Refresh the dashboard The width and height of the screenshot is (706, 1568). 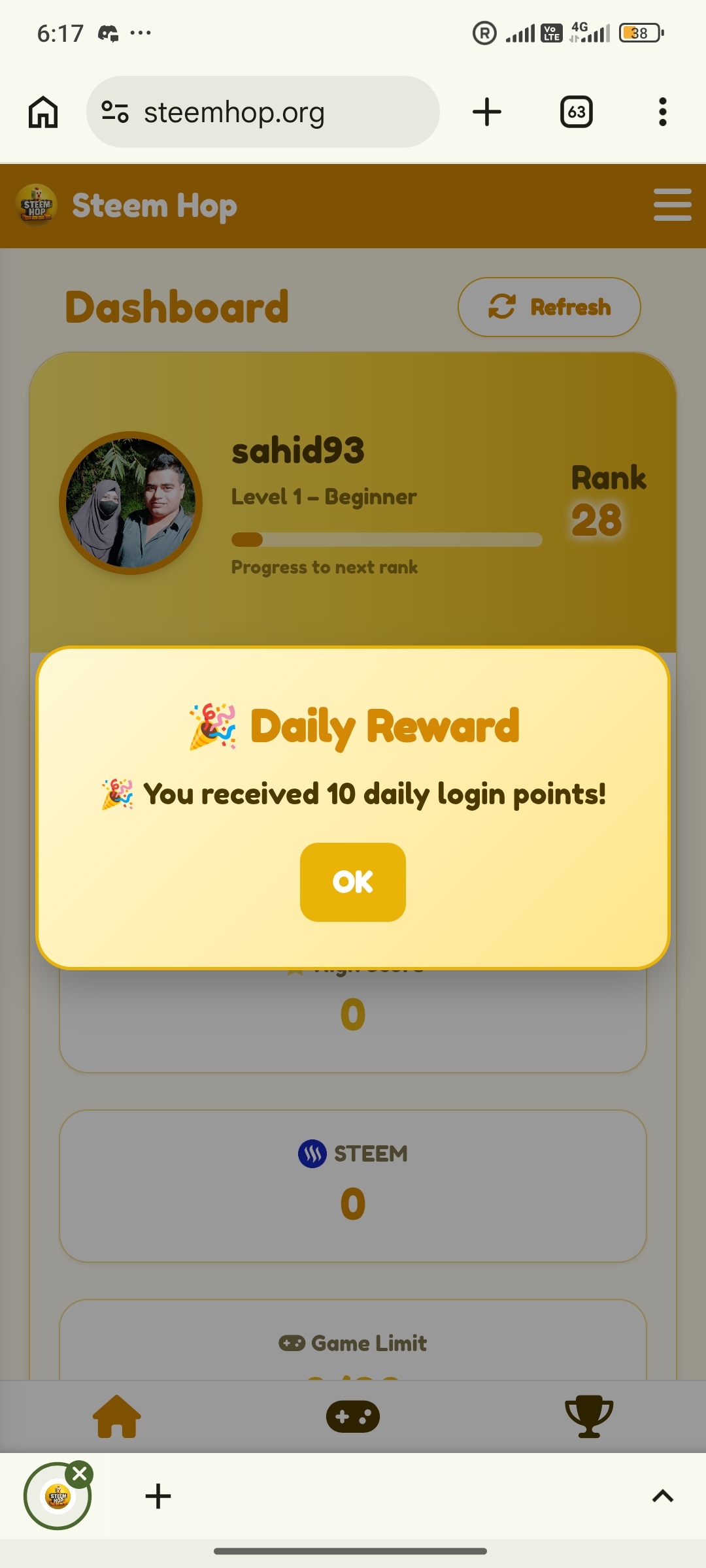point(549,307)
